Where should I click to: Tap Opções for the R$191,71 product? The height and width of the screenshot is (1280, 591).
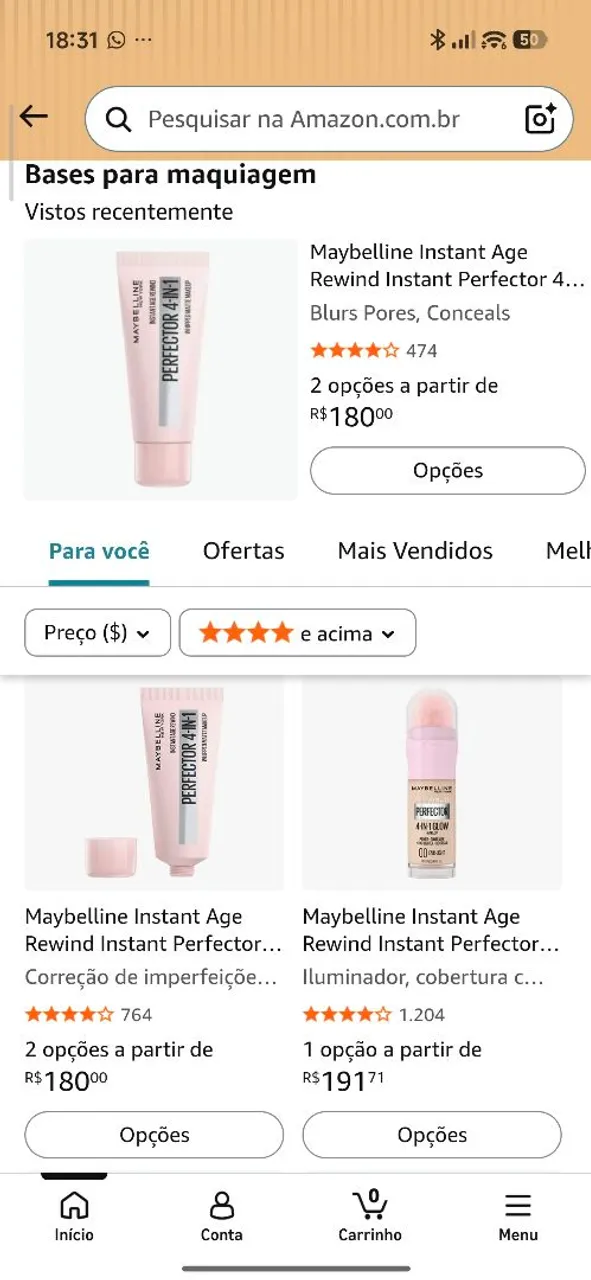(432, 1135)
